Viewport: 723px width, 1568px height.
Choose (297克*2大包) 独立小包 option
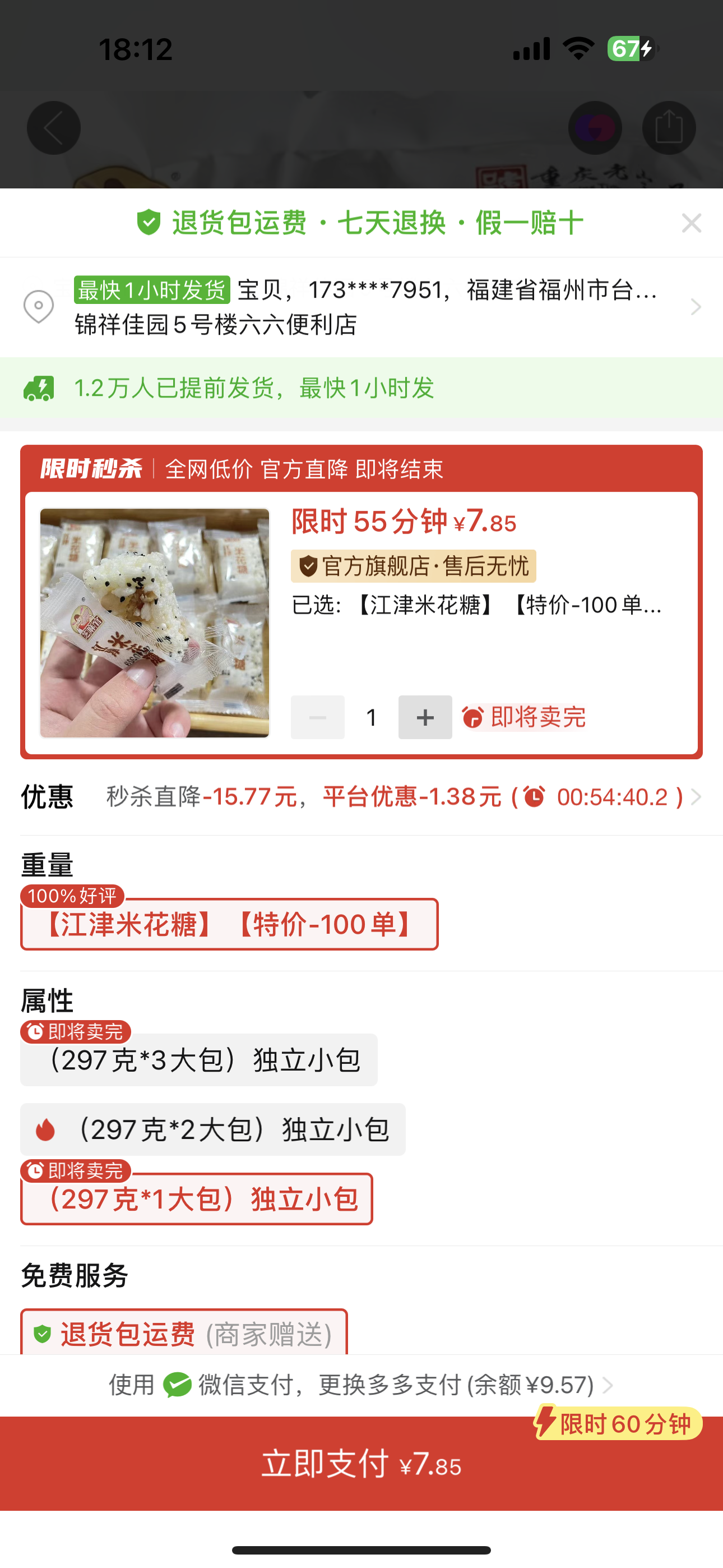coord(213,1130)
